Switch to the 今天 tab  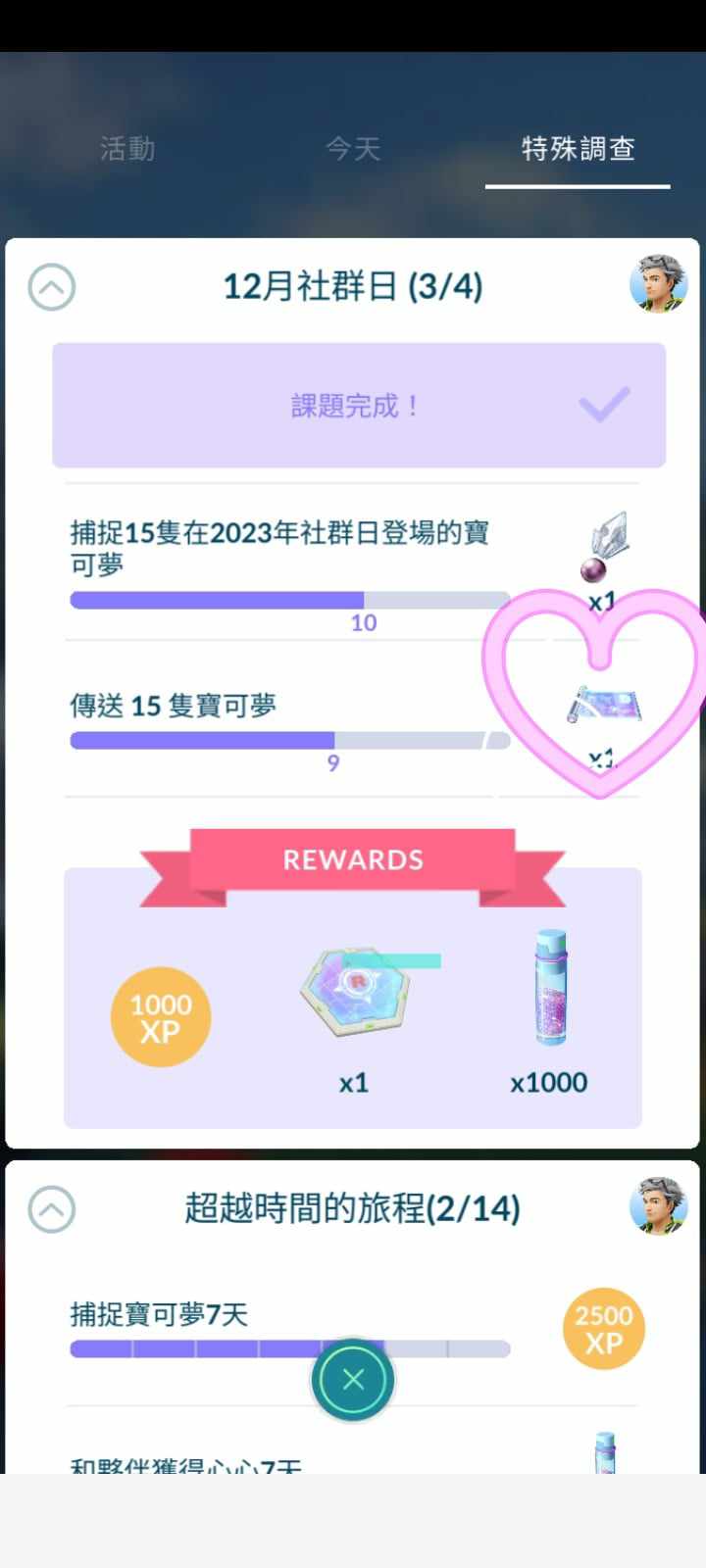353,149
